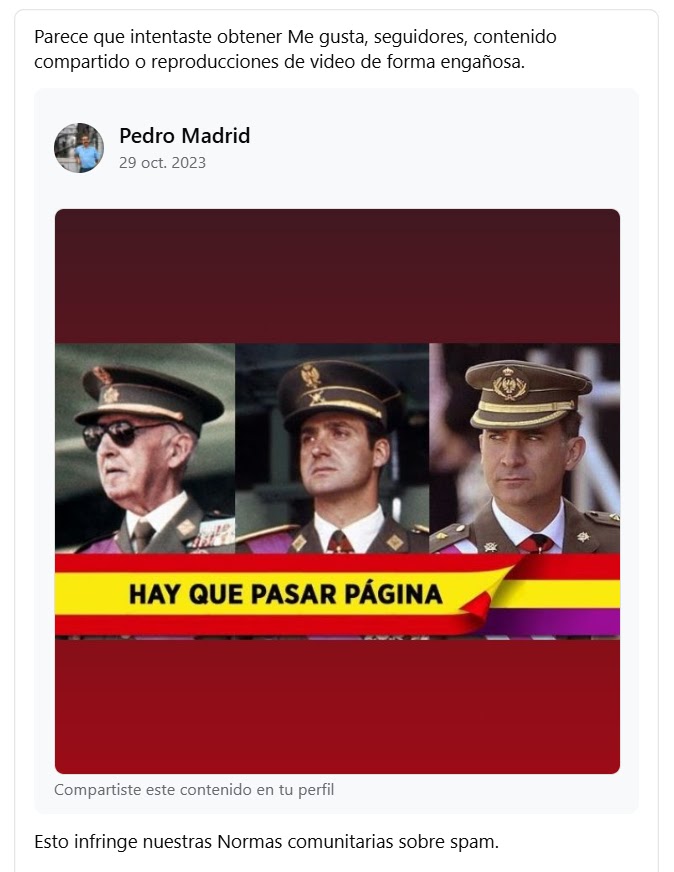Open Pedro Madrid's profile picture
Image resolution: width=674 pixels, height=872 pixels.
click(x=79, y=148)
